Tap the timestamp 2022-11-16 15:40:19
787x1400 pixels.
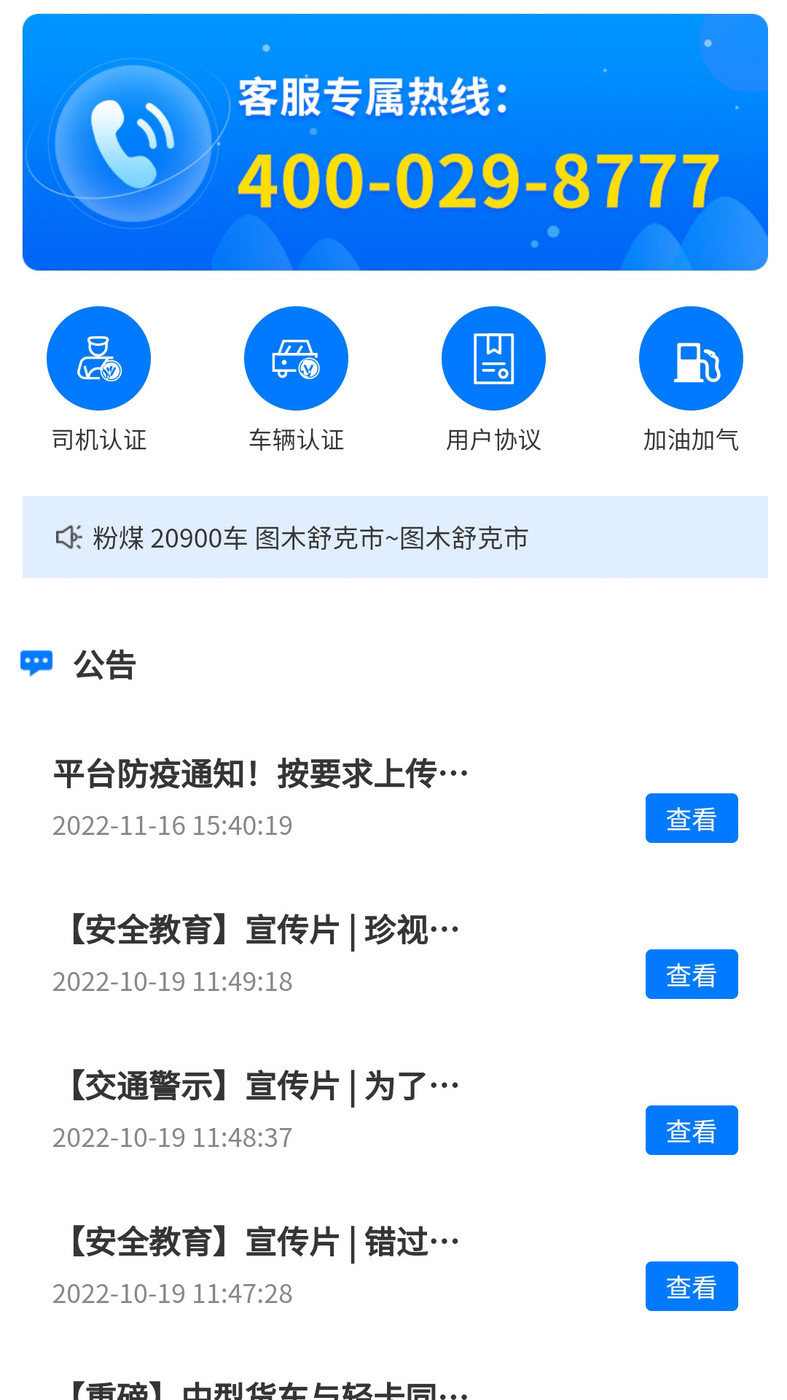172,824
